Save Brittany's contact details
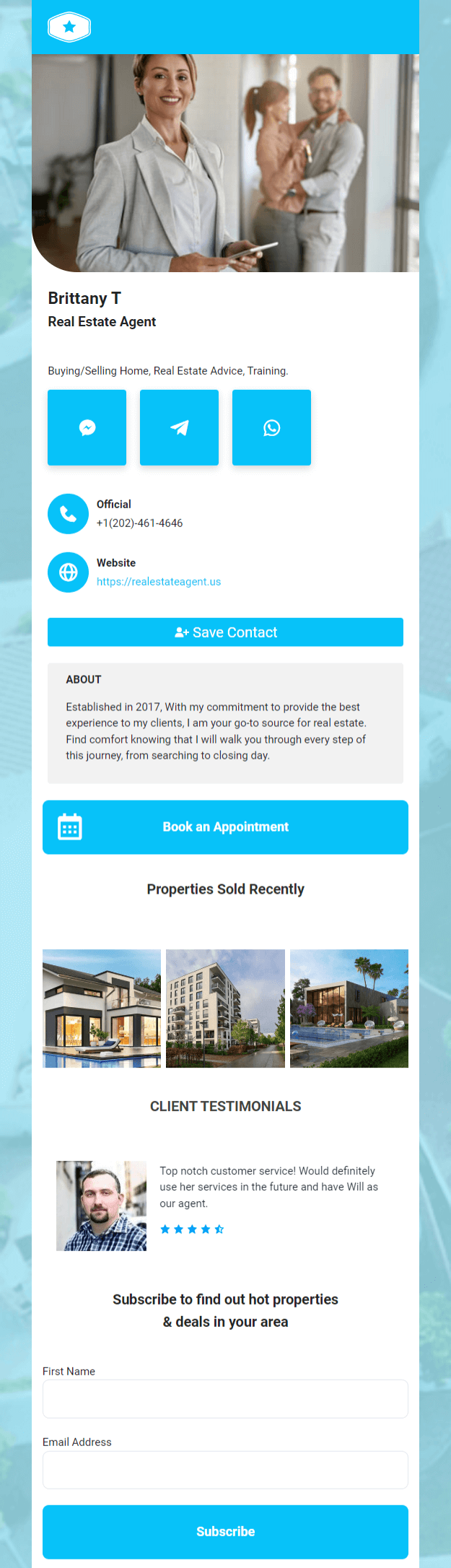Image resolution: width=451 pixels, height=1568 pixels. pyautogui.click(x=225, y=632)
